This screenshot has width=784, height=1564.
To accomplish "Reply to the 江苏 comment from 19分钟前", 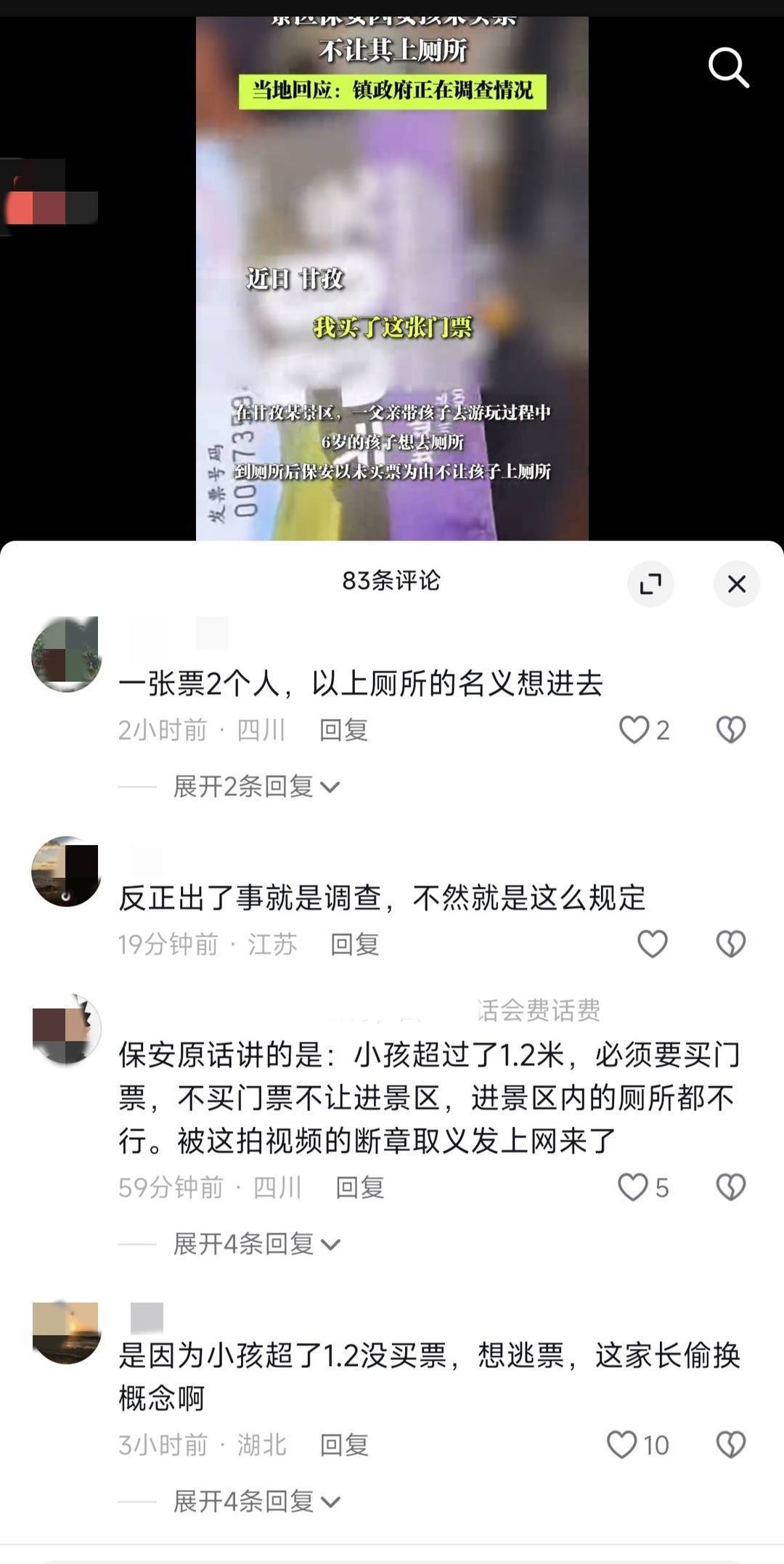I will 354,944.
